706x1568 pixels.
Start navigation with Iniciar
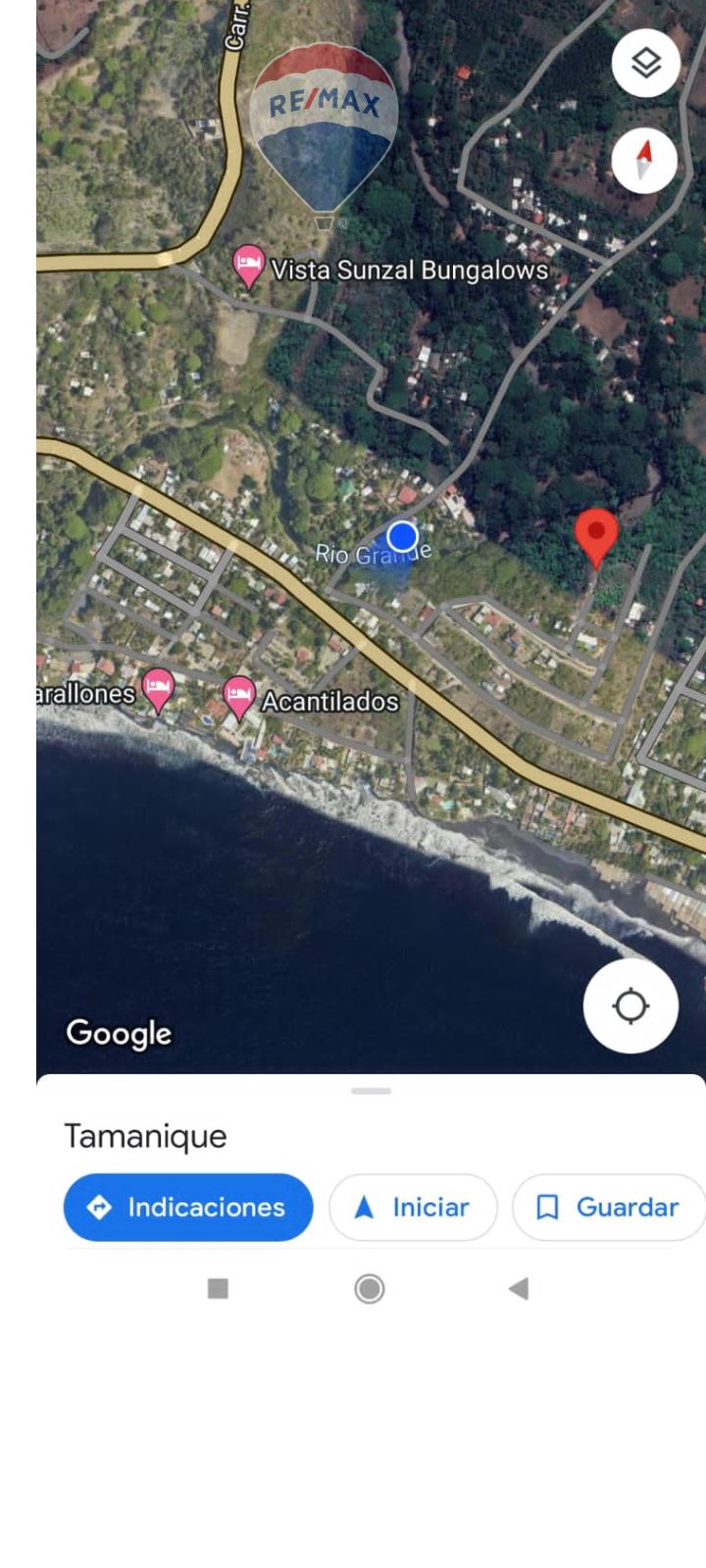click(x=413, y=1207)
